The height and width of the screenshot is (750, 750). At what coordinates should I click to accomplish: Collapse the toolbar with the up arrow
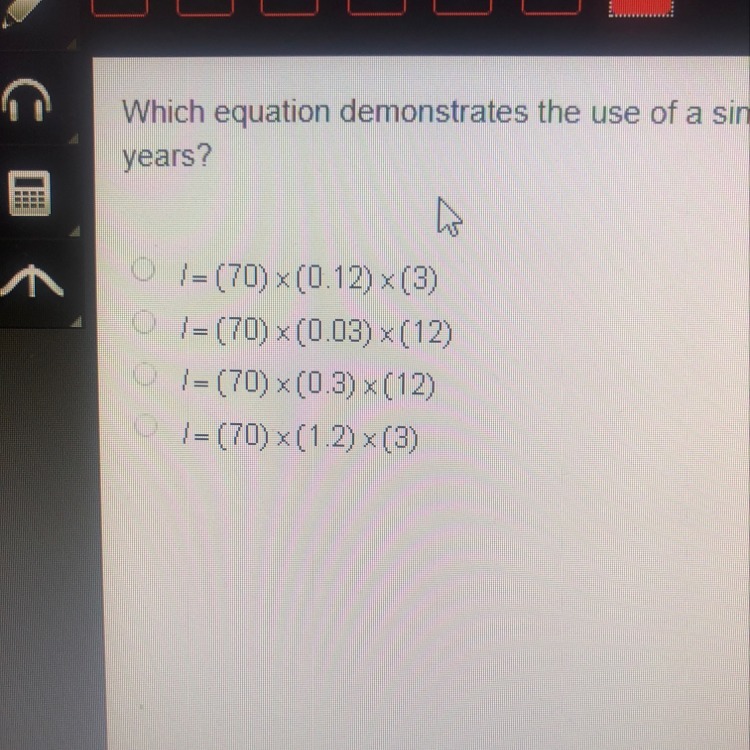pyautogui.click(x=30, y=286)
